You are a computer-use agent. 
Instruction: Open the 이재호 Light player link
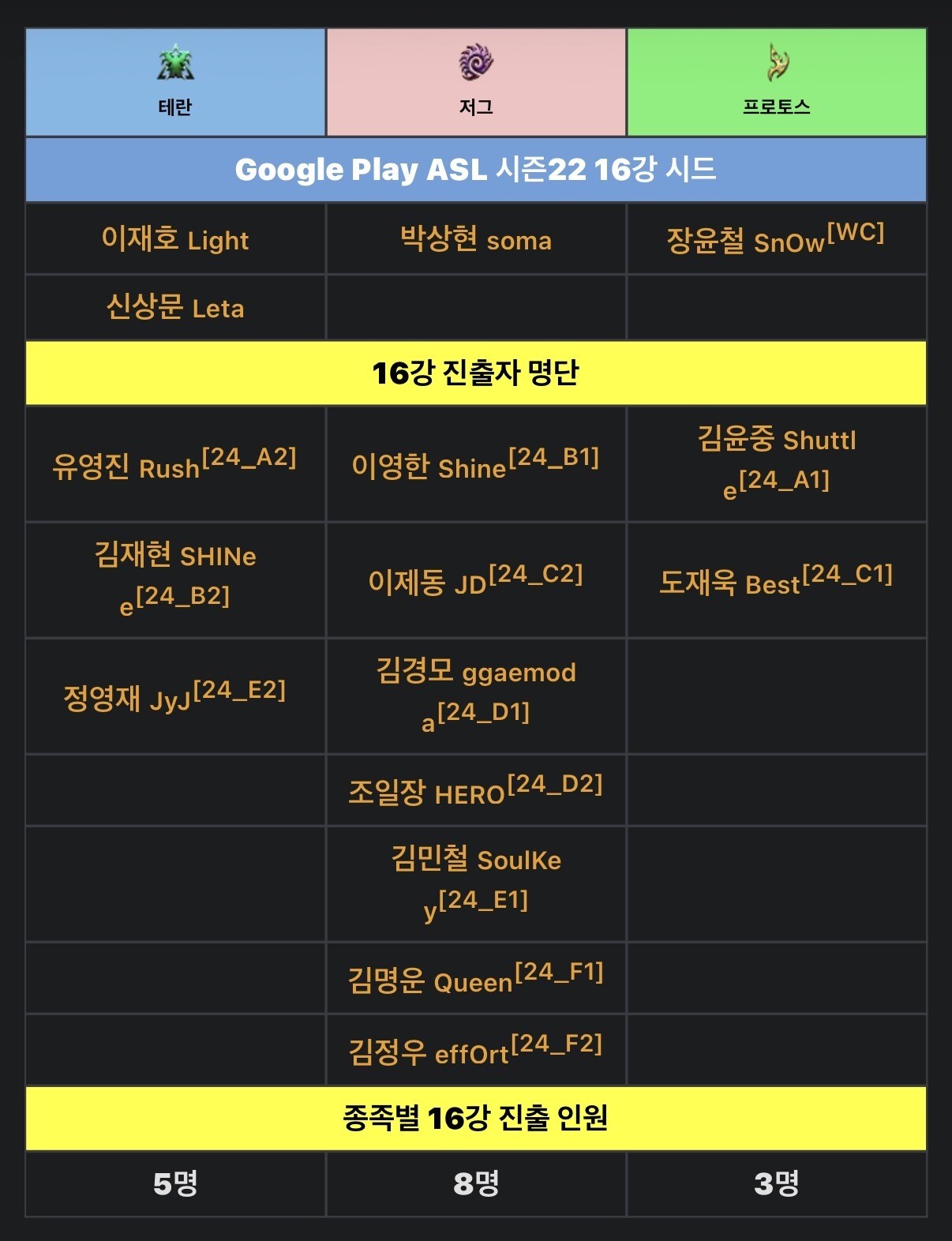tap(175, 238)
